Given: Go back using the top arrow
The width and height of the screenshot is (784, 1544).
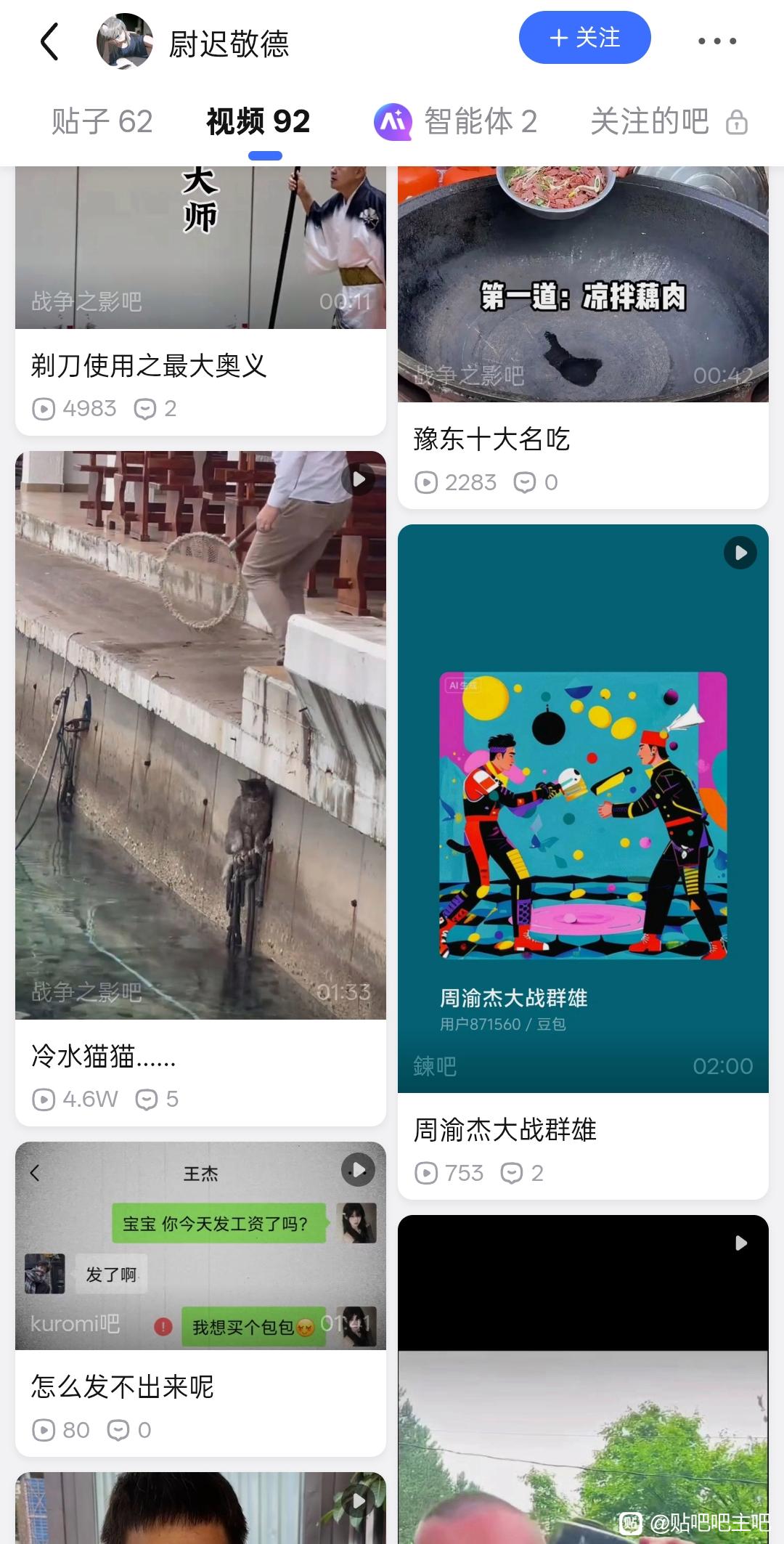Looking at the screenshot, I should click(49, 41).
